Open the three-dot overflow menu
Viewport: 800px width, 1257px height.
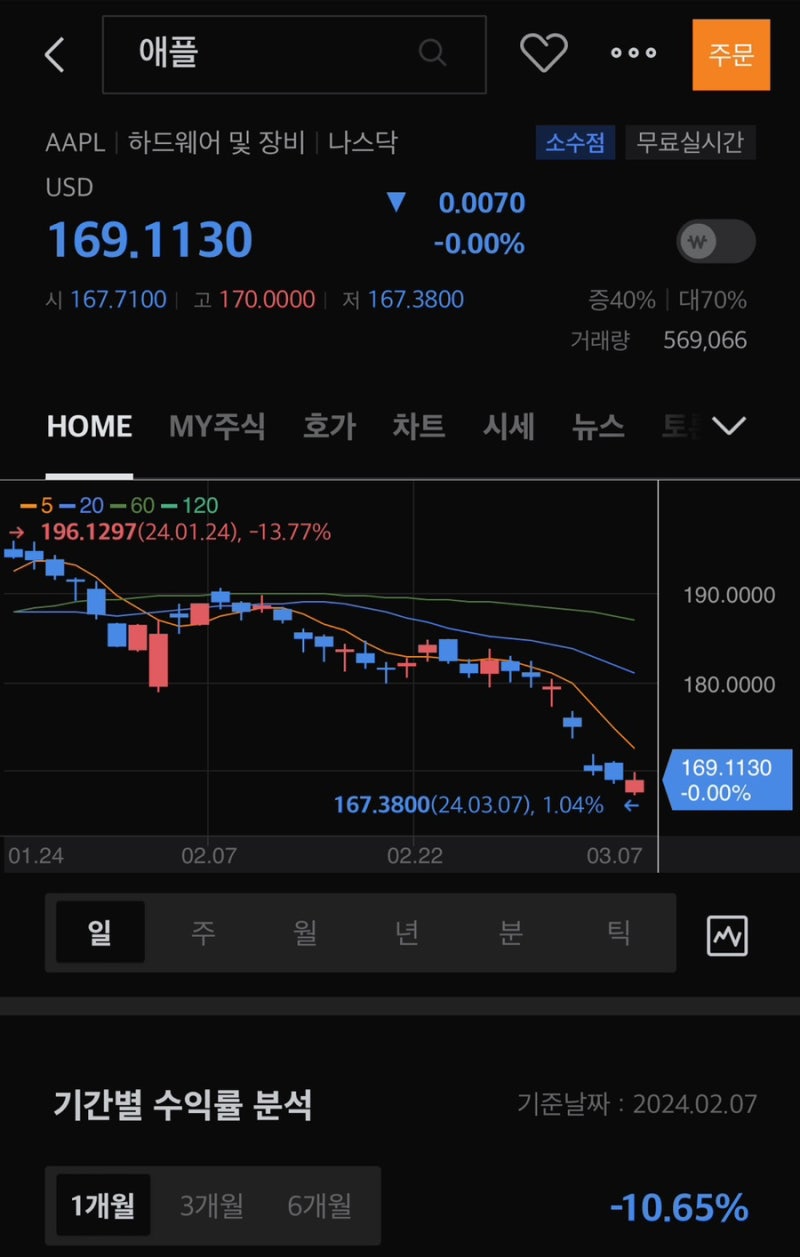pos(634,54)
